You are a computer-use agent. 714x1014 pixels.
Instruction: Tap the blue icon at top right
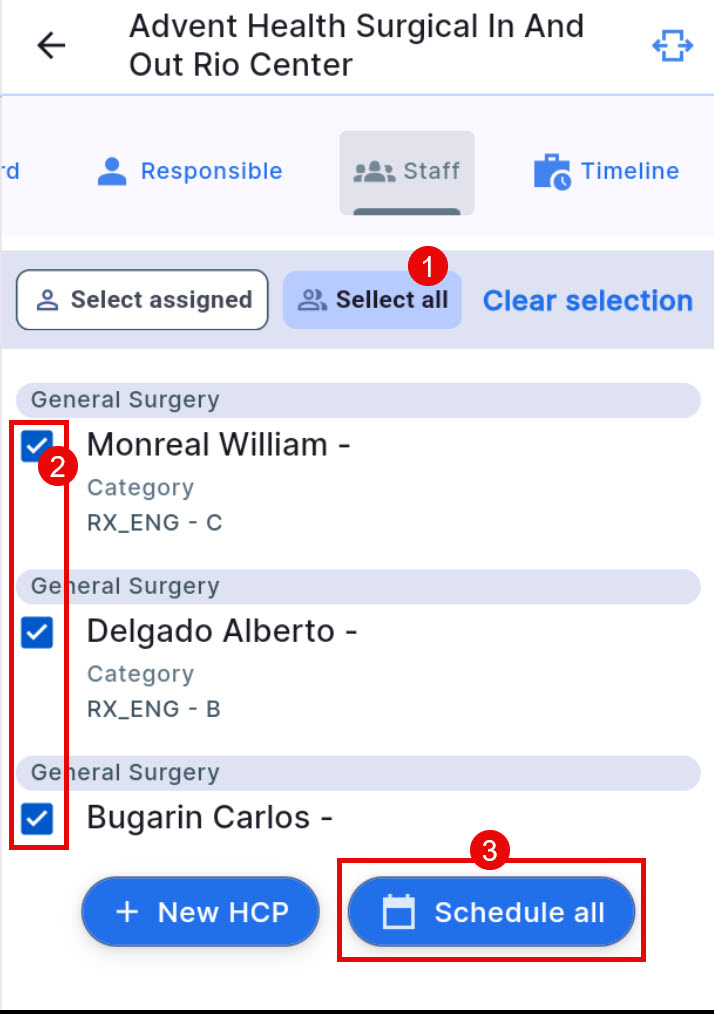click(672, 45)
